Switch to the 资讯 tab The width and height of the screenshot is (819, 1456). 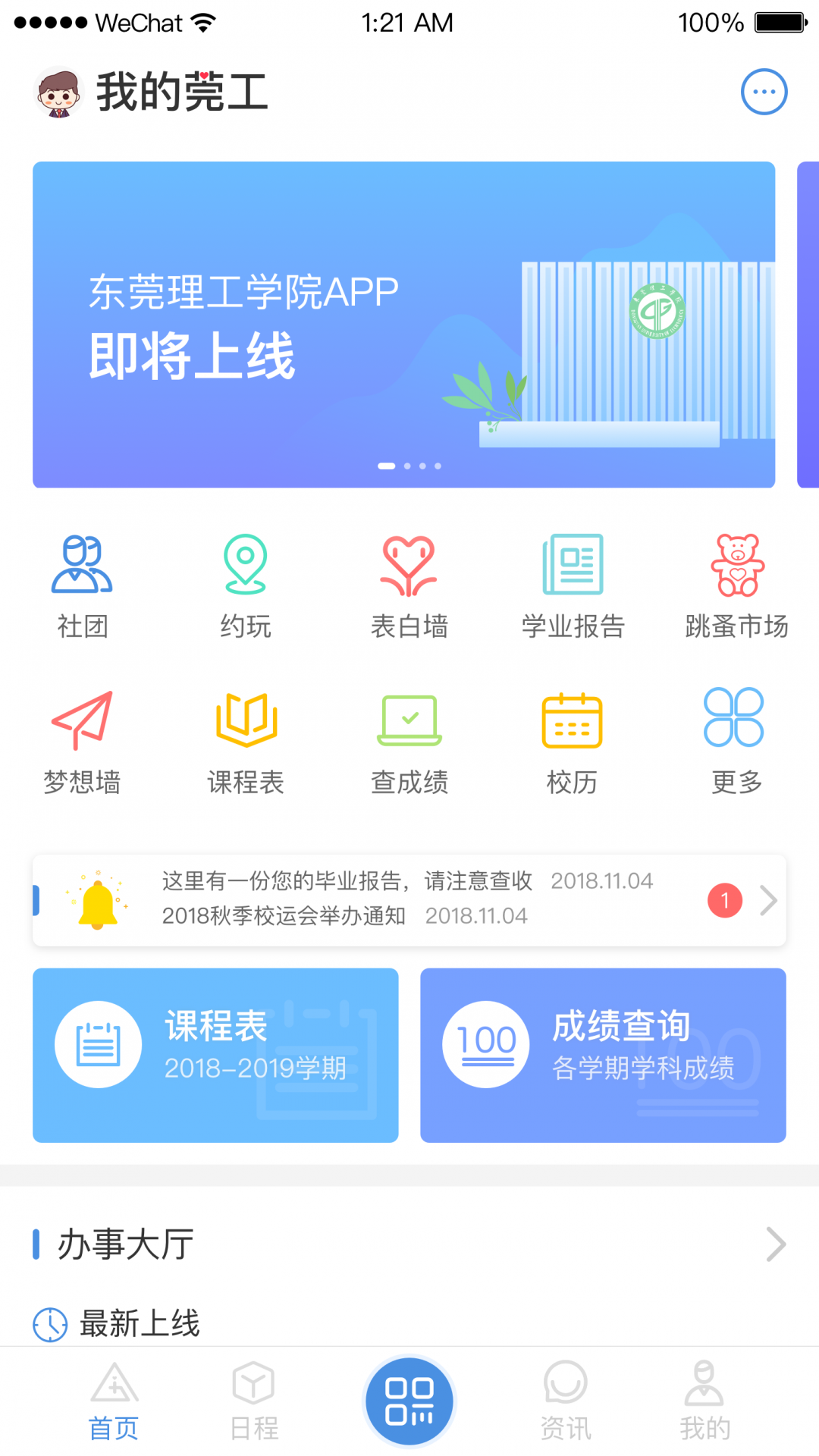[565, 1400]
